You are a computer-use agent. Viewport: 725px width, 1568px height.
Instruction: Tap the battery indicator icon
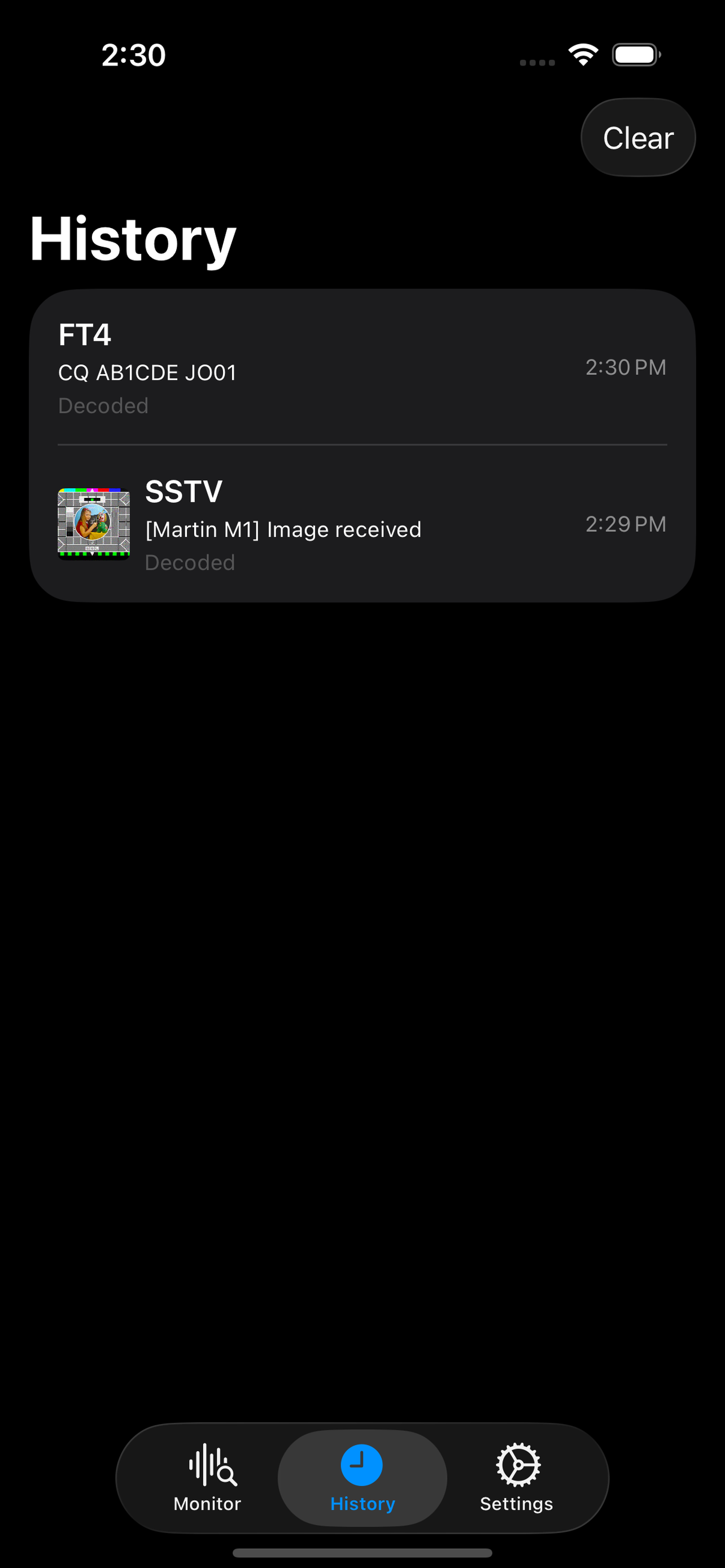pos(636,54)
